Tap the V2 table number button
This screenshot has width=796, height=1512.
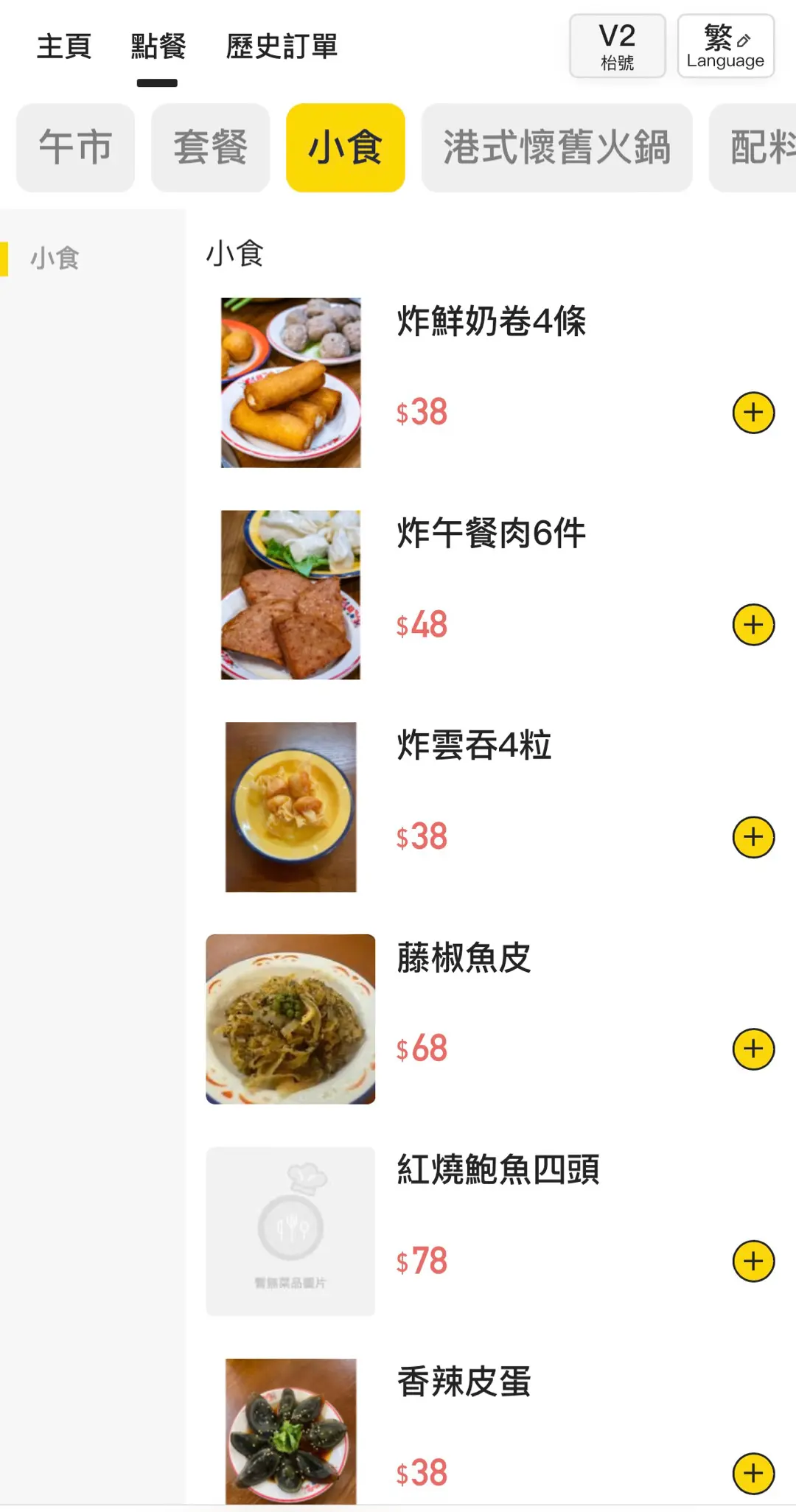(x=617, y=46)
